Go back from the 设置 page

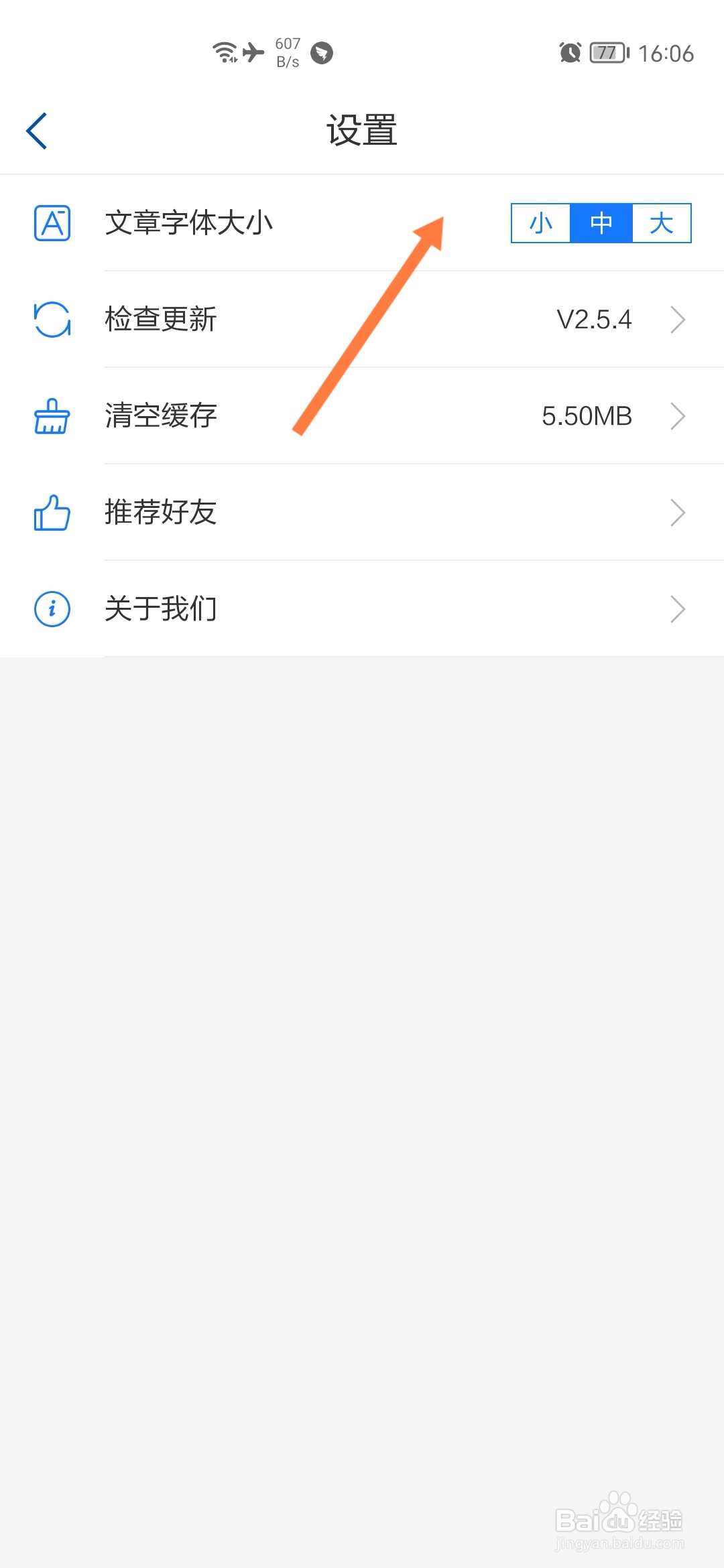pos(38,131)
